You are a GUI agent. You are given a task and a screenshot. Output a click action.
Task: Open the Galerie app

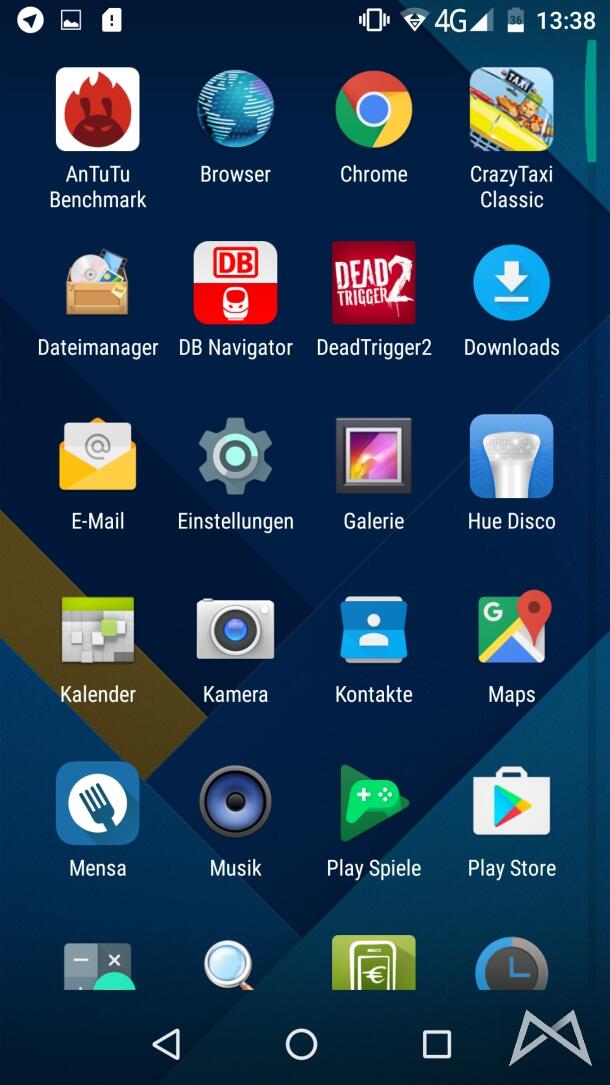pyautogui.click(x=373, y=457)
